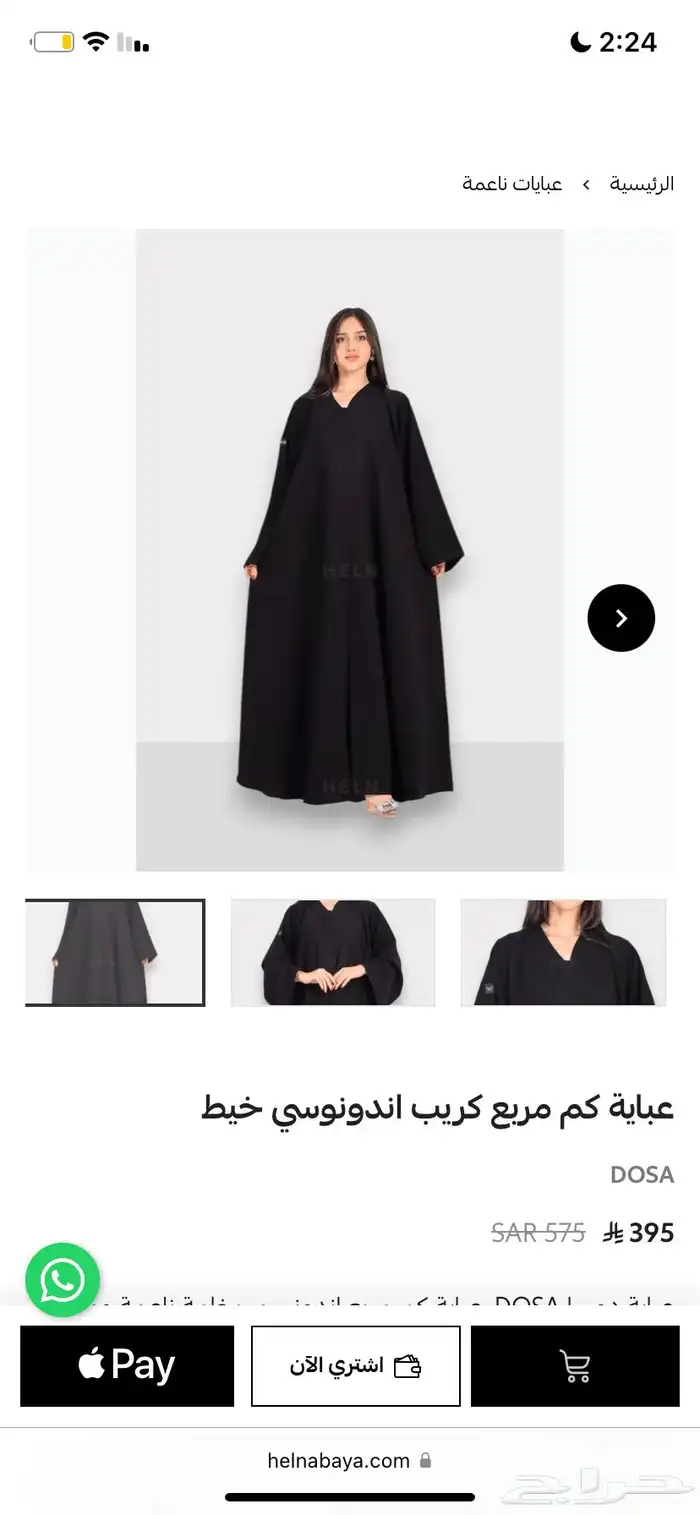Chat with the store on WhatsApp
This screenshot has width=700, height=1515.
[63, 1280]
